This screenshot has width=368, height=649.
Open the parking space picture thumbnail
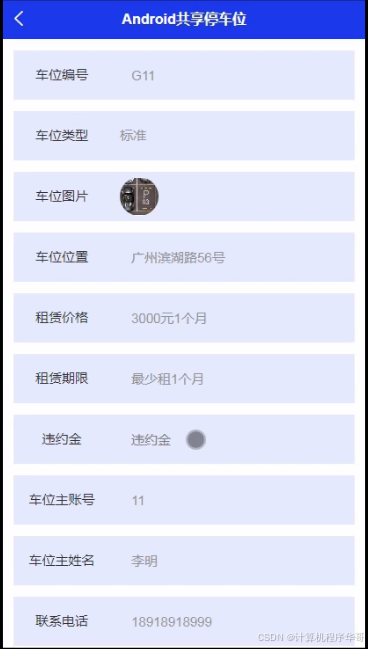pyautogui.click(x=139, y=196)
